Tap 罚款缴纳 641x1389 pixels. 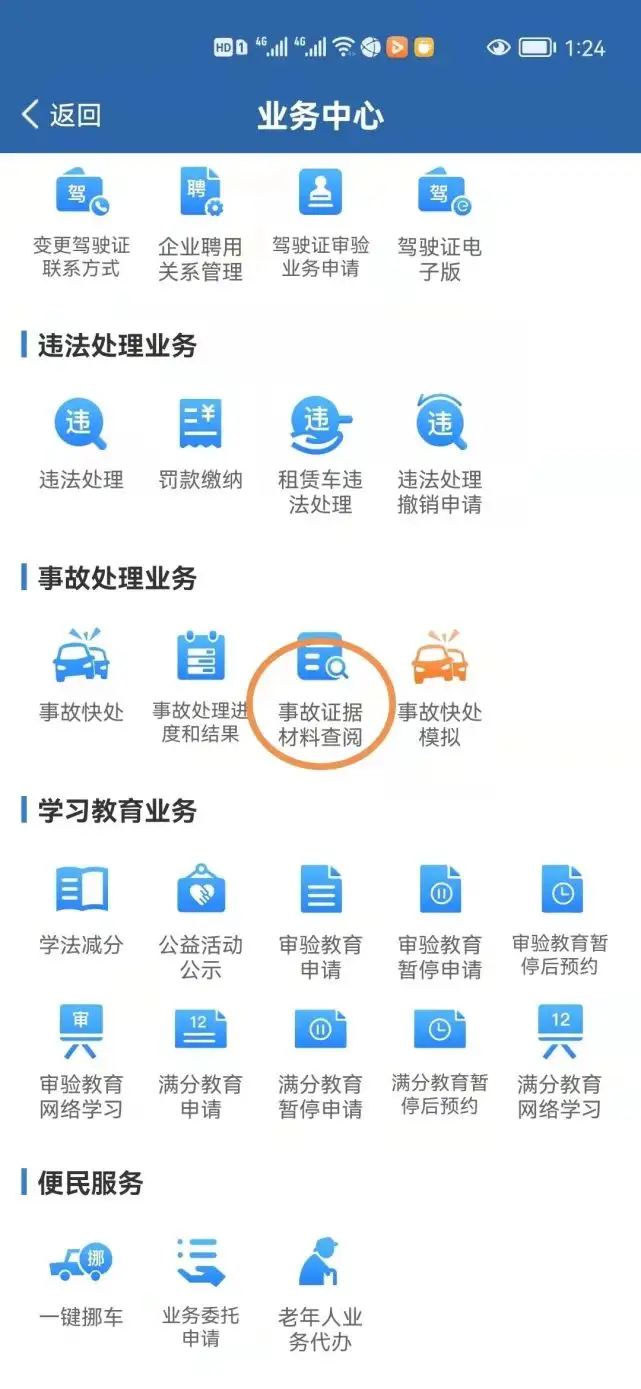coord(200,444)
